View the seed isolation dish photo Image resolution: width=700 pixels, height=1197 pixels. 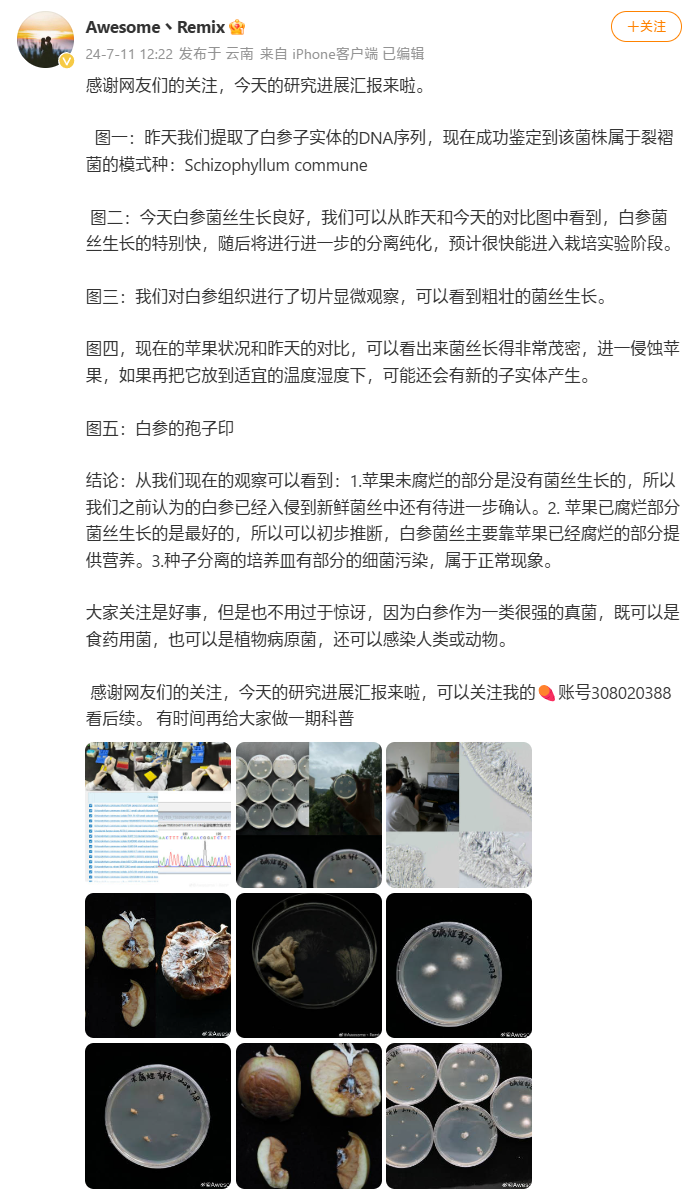pyautogui.click(x=158, y=1115)
